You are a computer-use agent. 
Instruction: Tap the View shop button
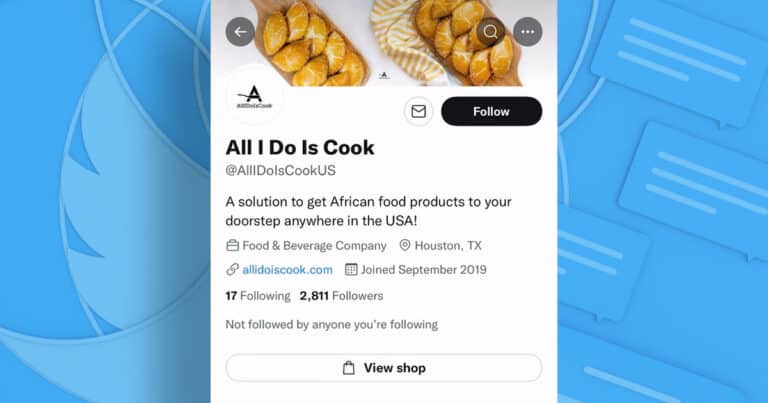pyautogui.click(x=383, y=368)
